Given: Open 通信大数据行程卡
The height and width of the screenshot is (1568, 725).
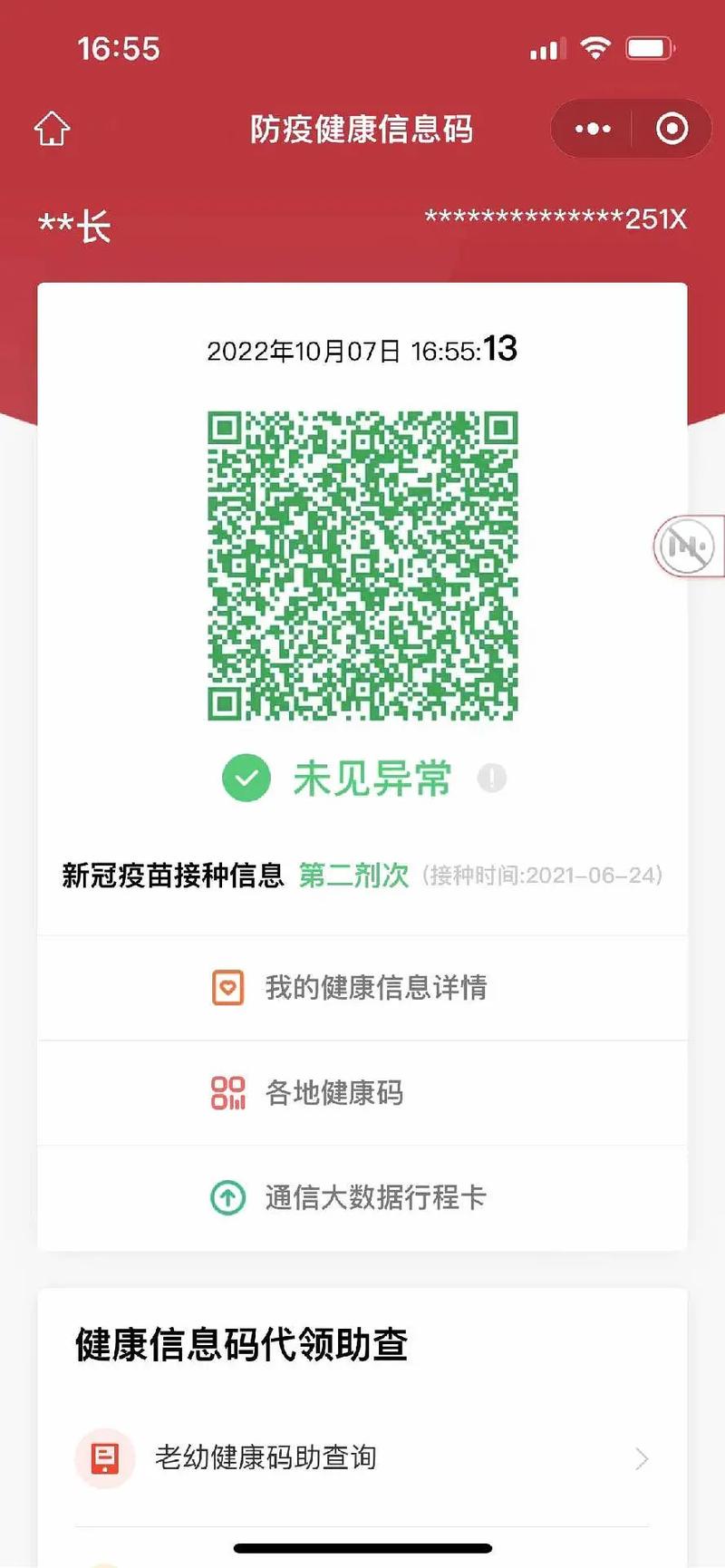Looking at the screenshot, I should coord(375,1196).
